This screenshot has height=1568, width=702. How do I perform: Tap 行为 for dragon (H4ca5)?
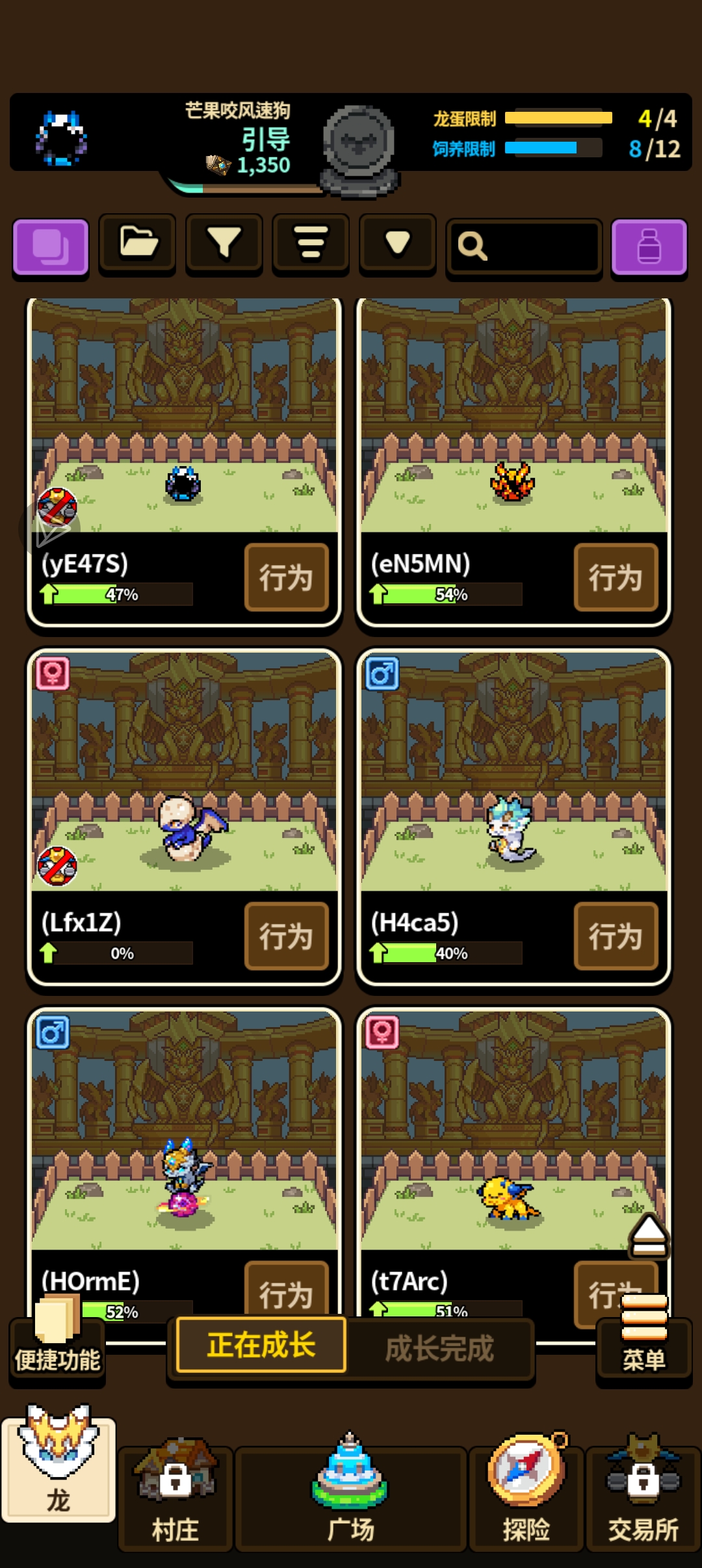(616, 936)
